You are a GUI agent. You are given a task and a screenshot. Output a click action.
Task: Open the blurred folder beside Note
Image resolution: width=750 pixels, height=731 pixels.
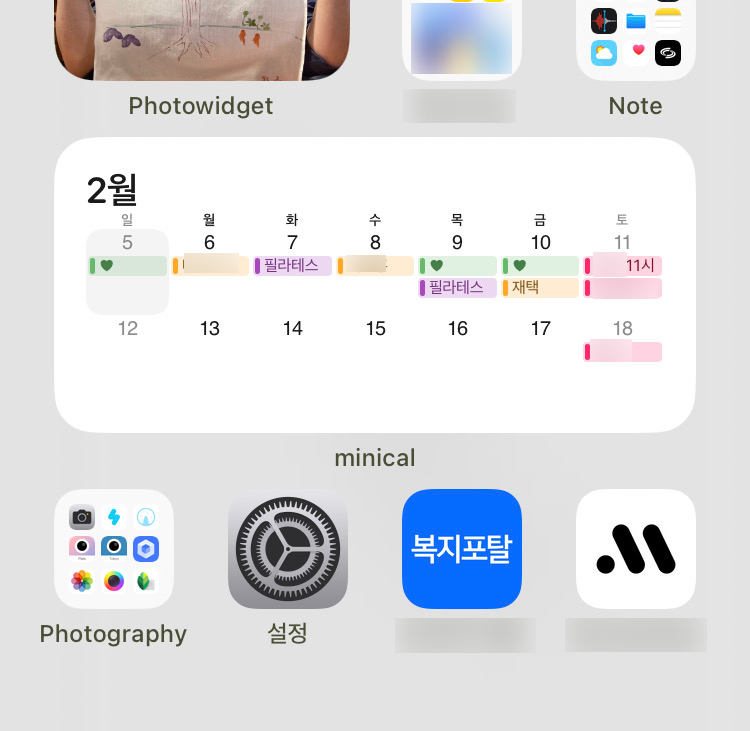(x=461, y=38)
